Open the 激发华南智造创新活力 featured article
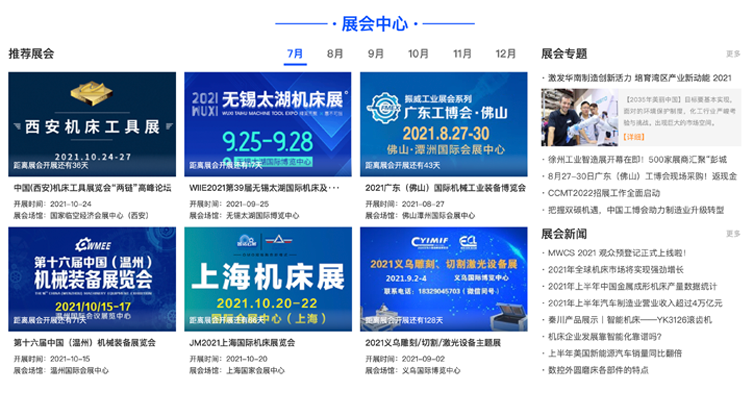The height and width of the screenshot is (400, 750). pos(640,77)
